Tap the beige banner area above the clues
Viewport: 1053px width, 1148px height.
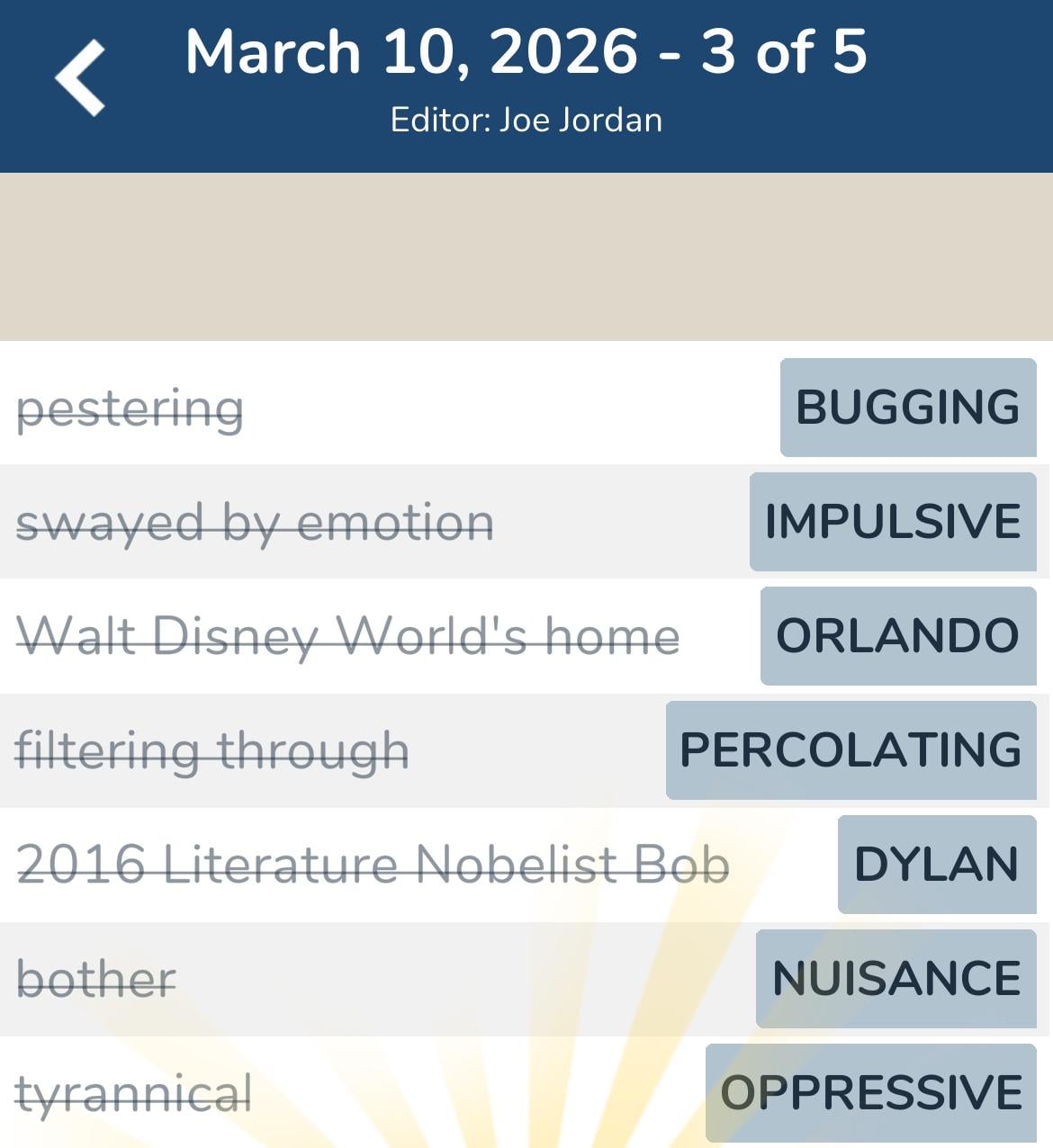[526, 256]
